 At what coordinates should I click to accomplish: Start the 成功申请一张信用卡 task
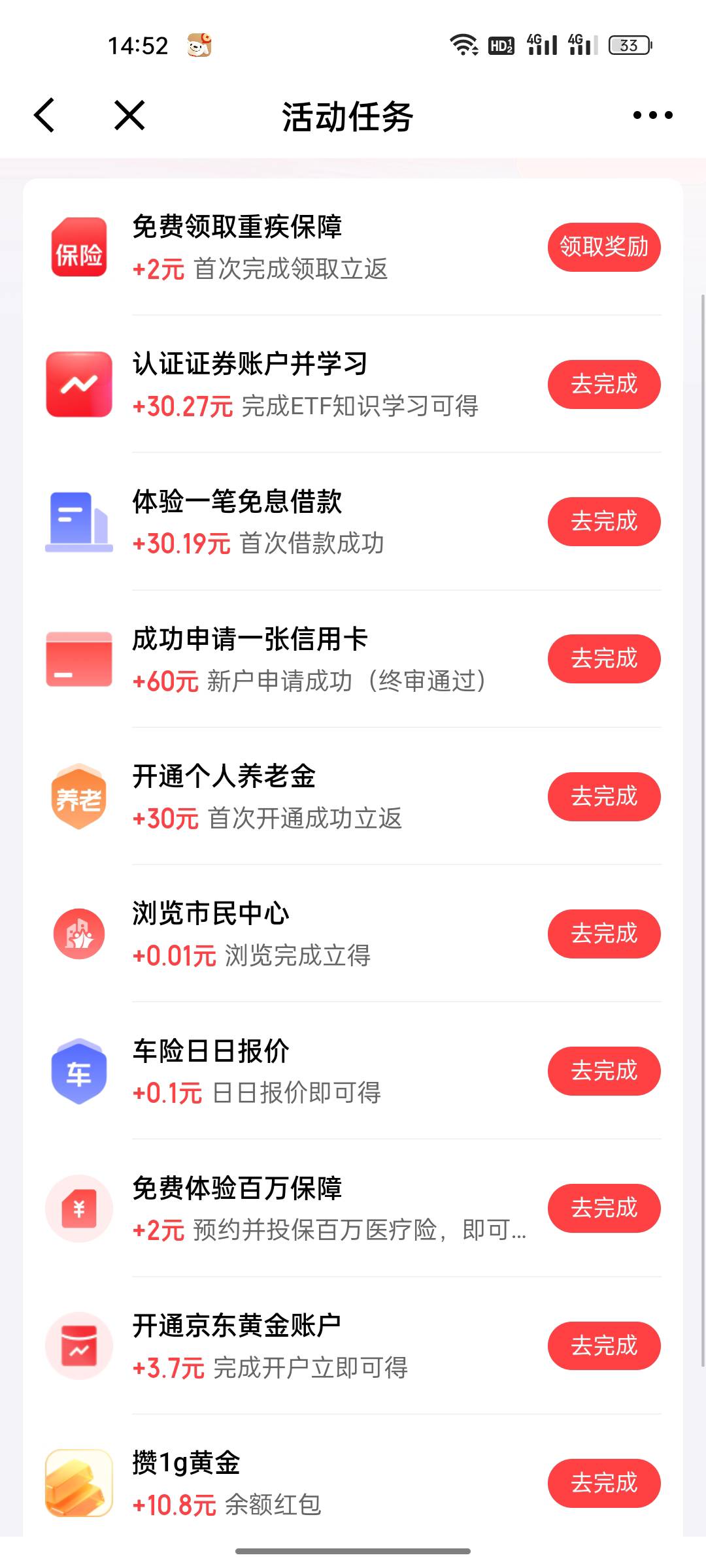click(x=604, y=659)
